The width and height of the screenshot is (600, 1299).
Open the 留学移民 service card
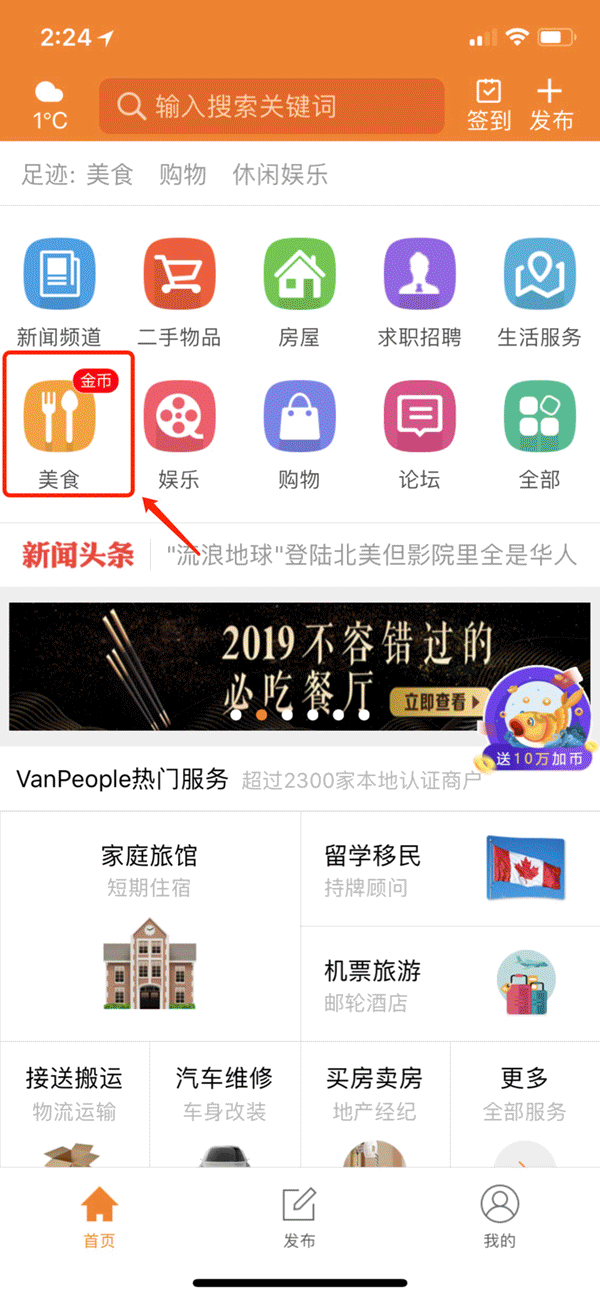[450, 868]
